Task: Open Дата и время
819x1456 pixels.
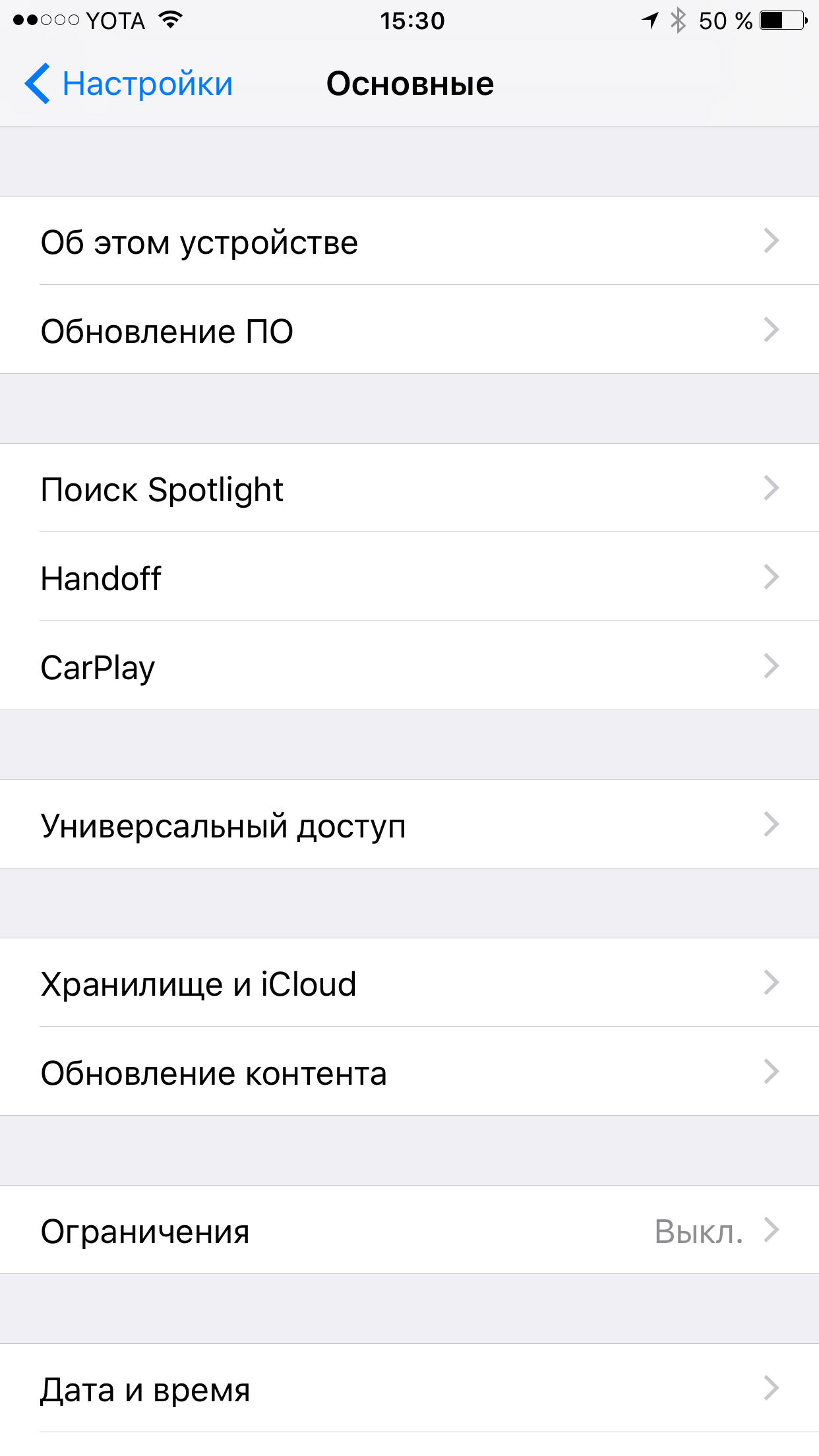Action: coord(409,1389)
